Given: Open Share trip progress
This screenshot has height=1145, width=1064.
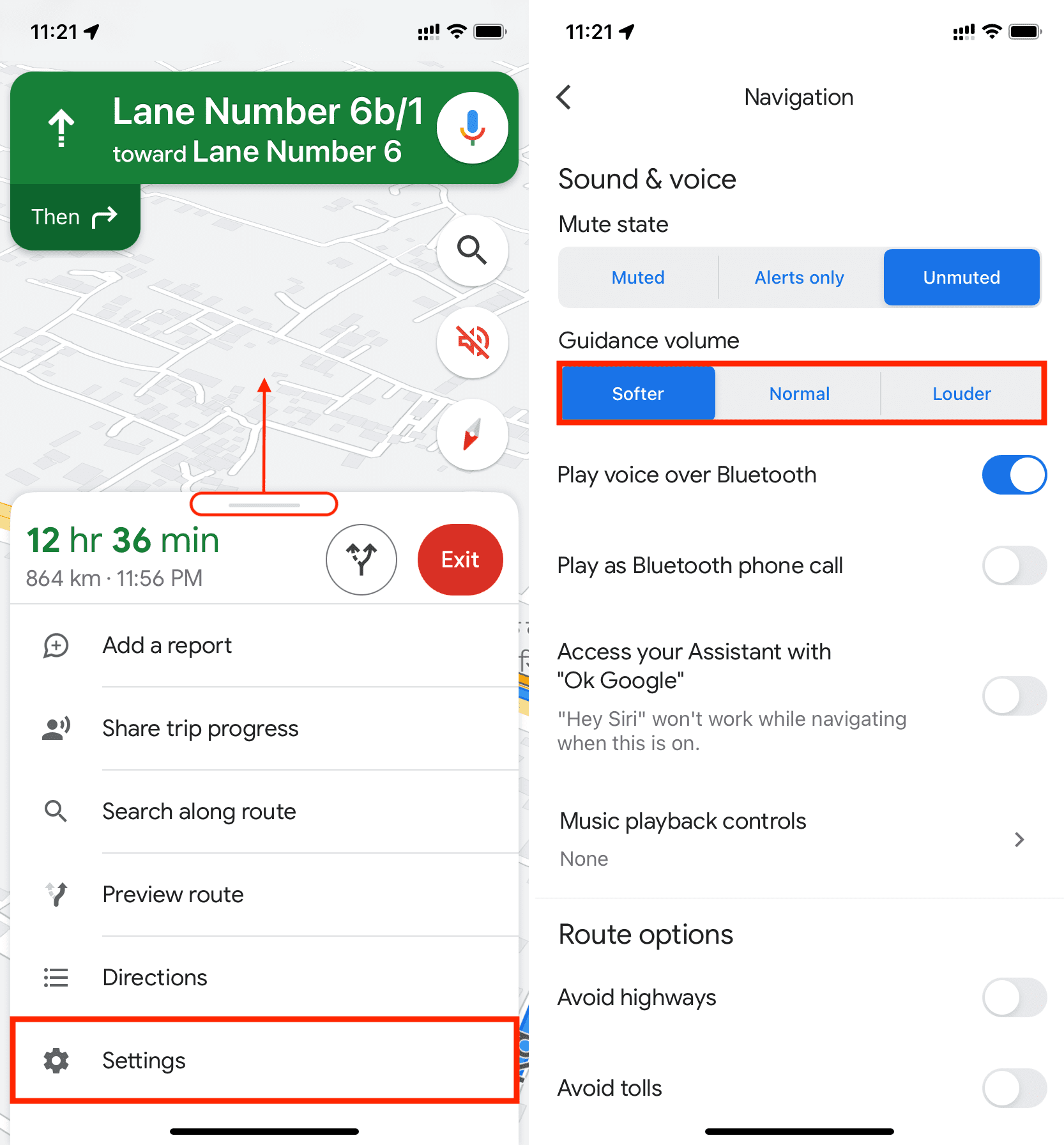Looking at the screenshot, I should coord(200,728).
